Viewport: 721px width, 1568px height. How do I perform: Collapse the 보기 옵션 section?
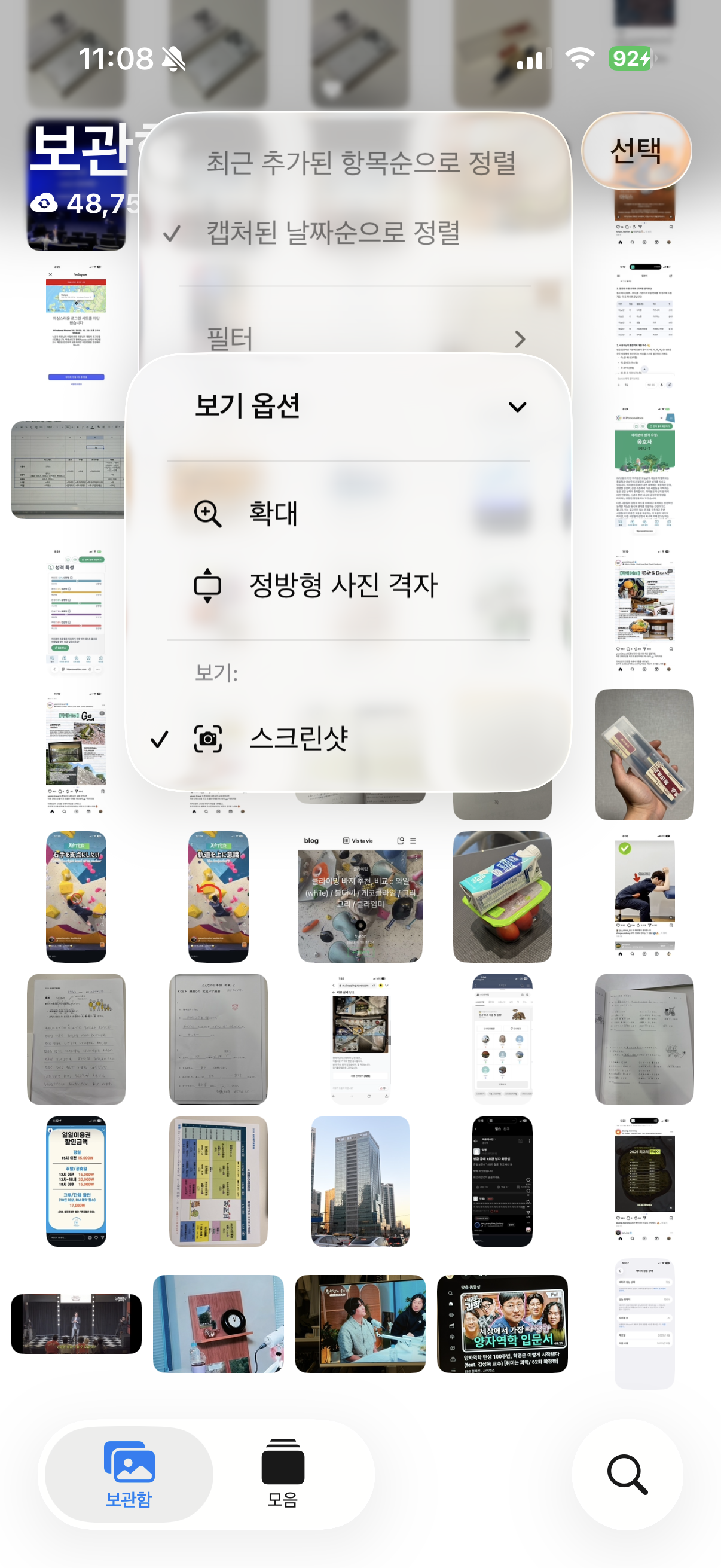pos(517,407)
